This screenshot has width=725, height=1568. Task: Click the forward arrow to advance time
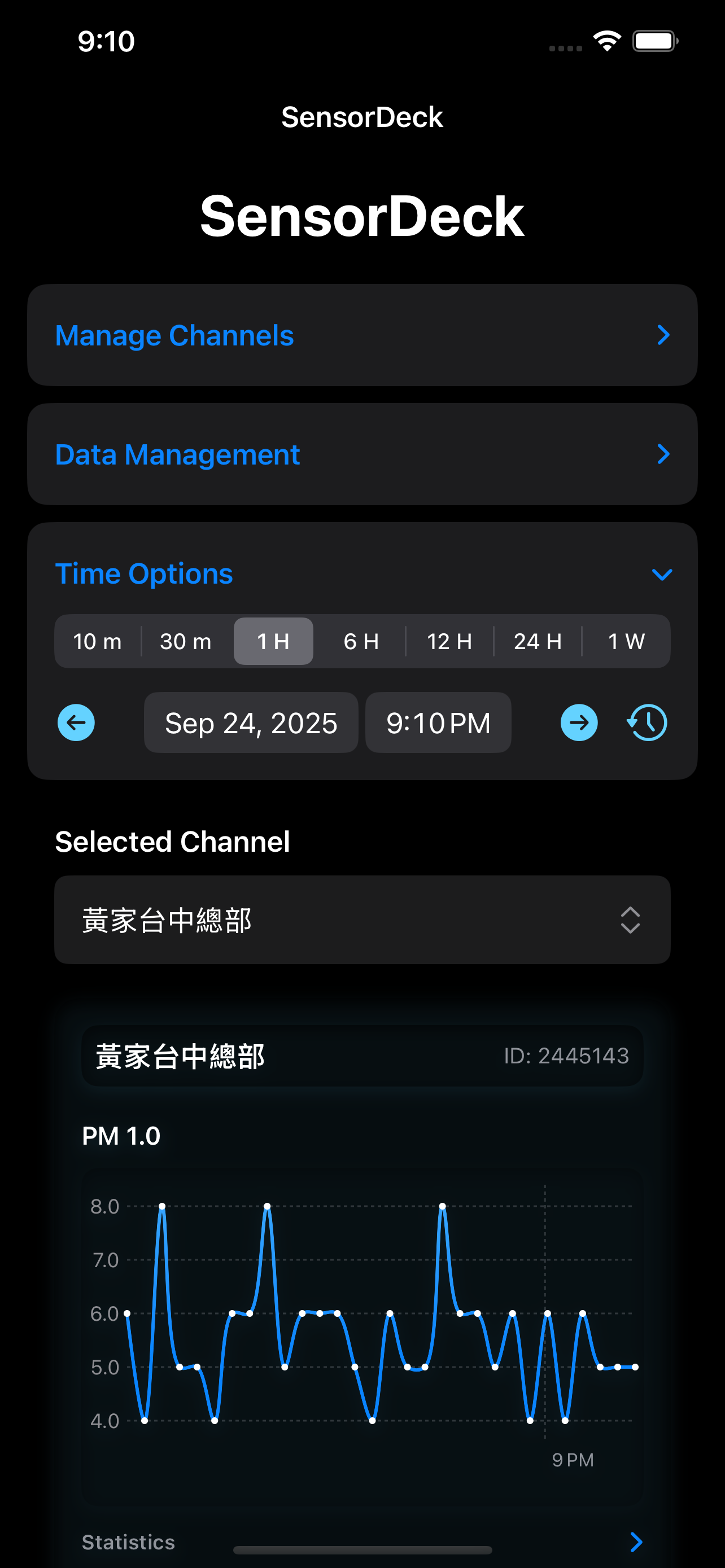point(579,722)
